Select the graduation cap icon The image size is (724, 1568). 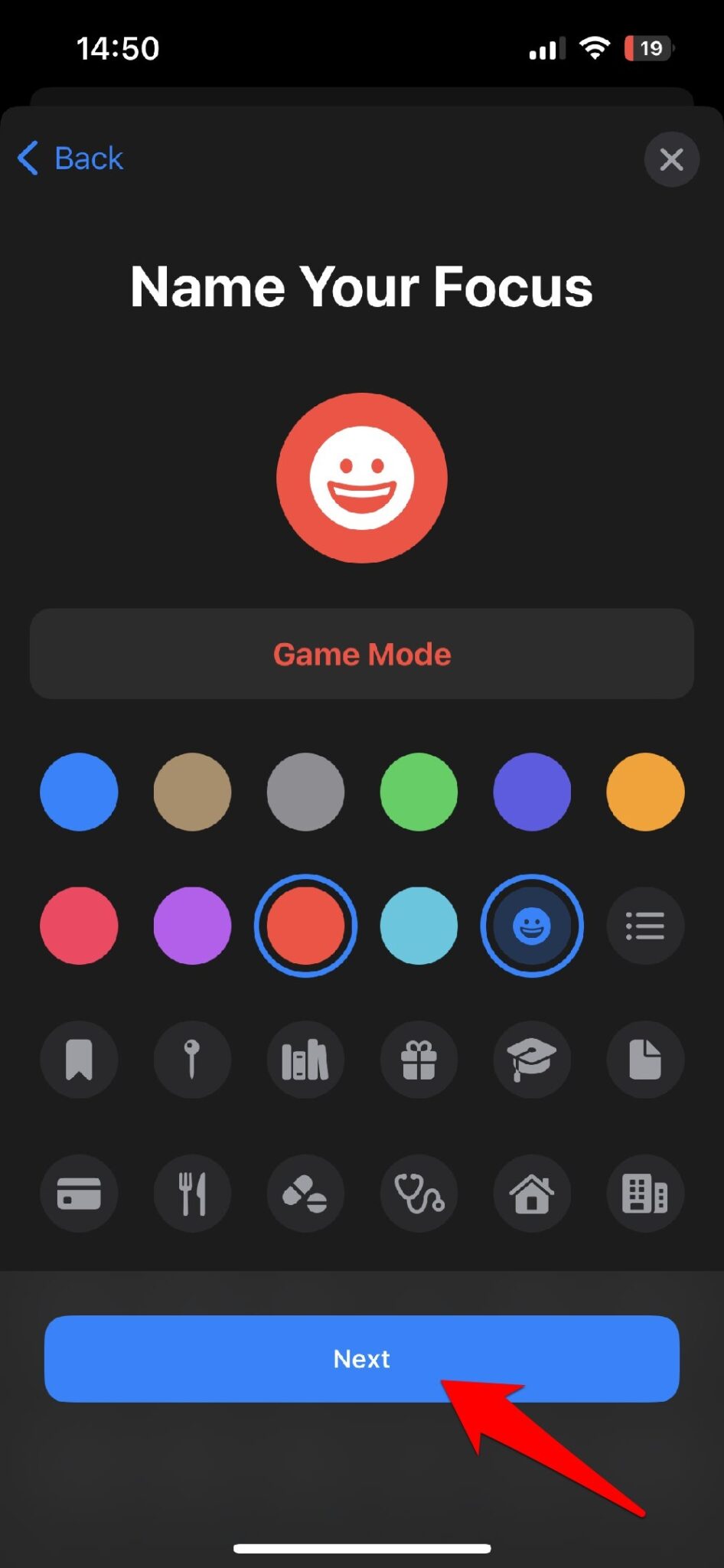[x=532, y=1060]
